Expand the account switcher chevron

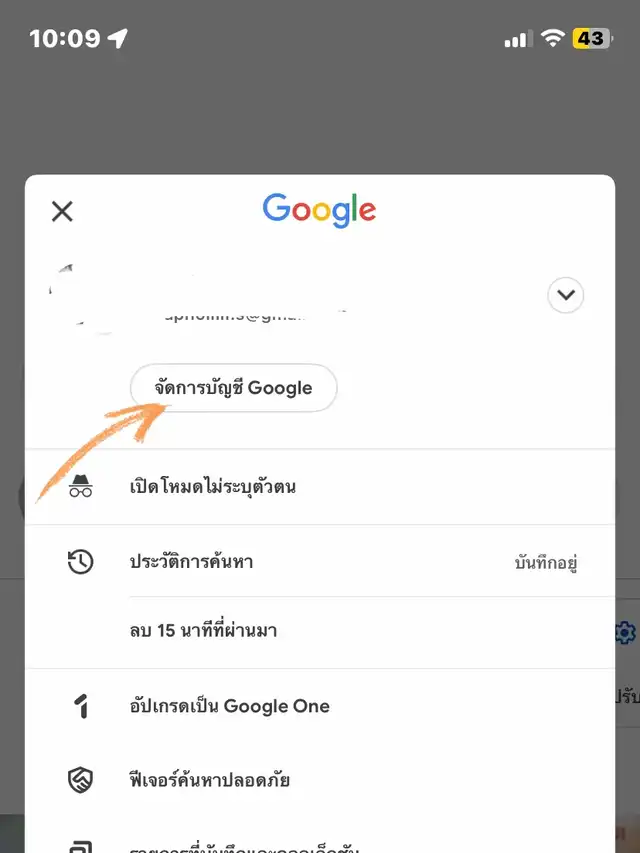click(565, 295)
